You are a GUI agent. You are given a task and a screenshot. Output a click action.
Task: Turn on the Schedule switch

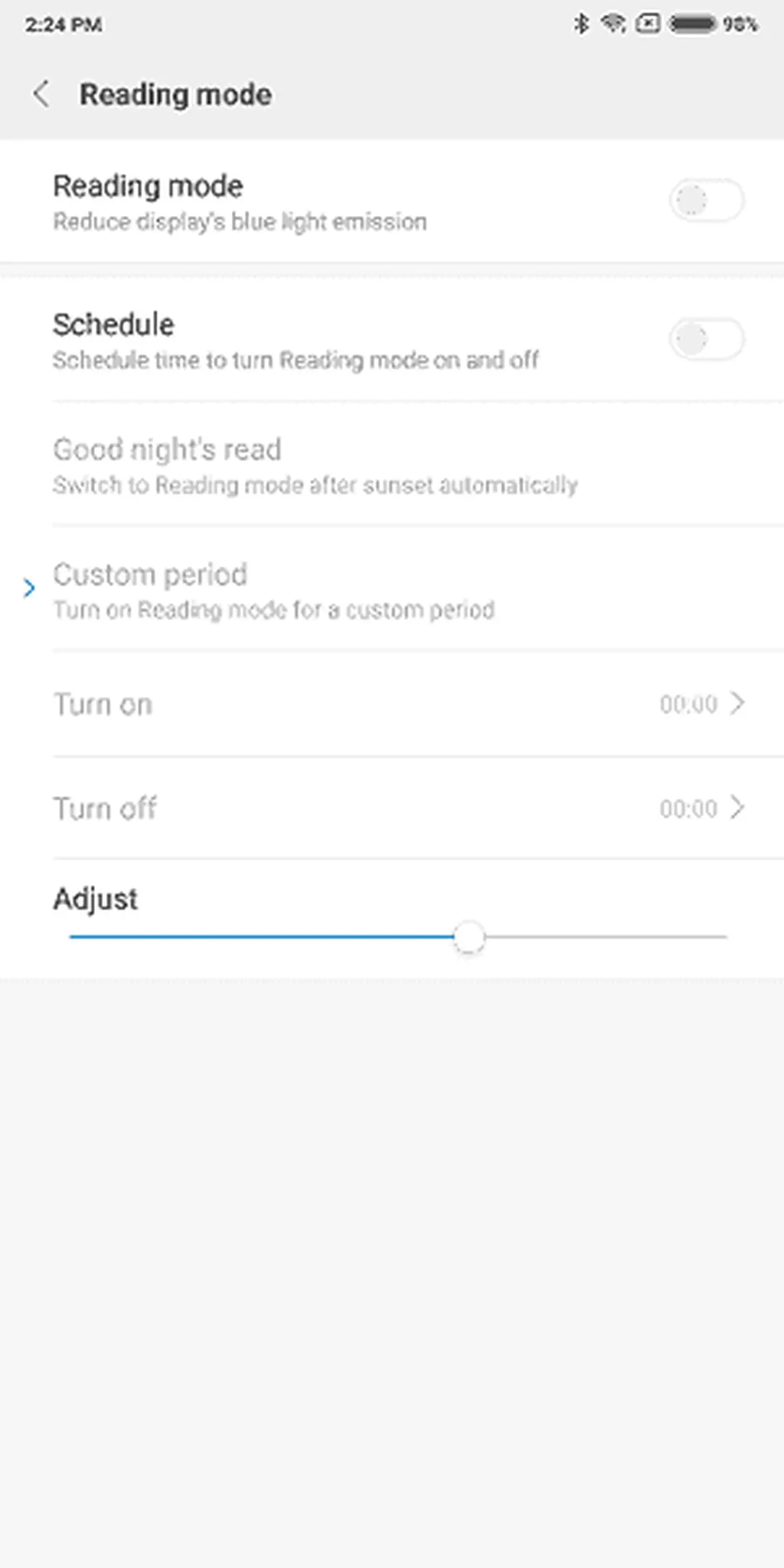click(706, 339)
